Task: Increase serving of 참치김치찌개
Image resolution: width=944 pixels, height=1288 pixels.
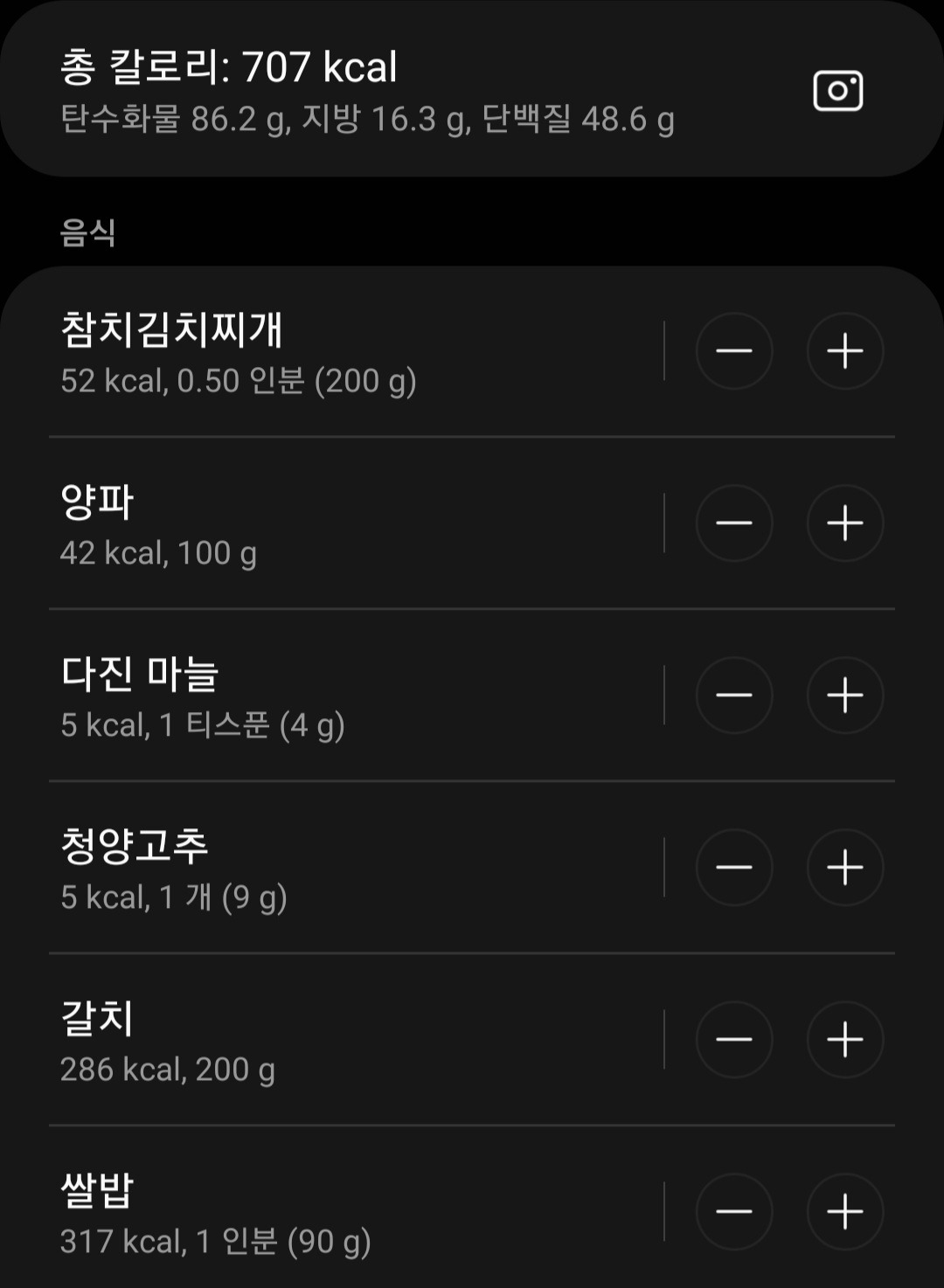Action: tap(843, 351)
